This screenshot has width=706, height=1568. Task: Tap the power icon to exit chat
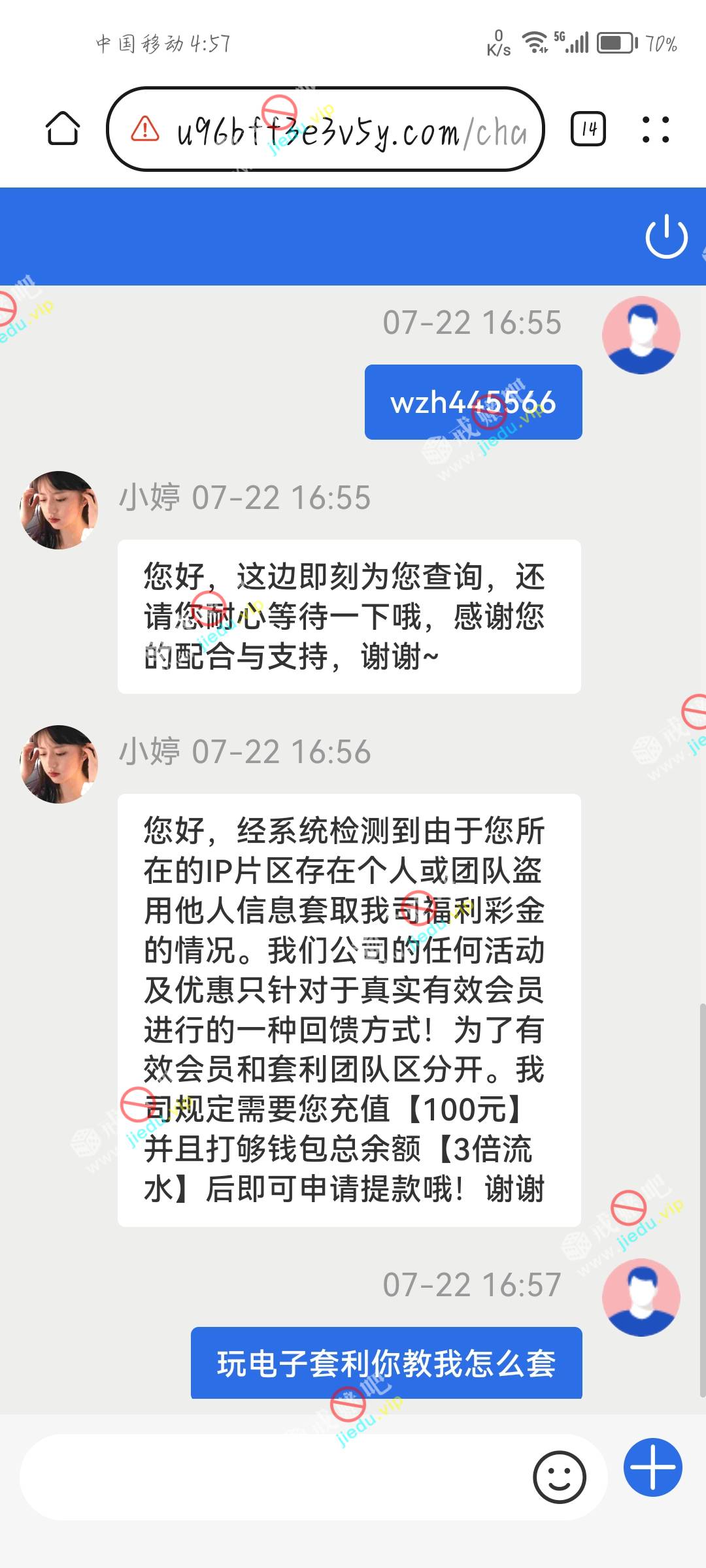[x=666, y=237]
